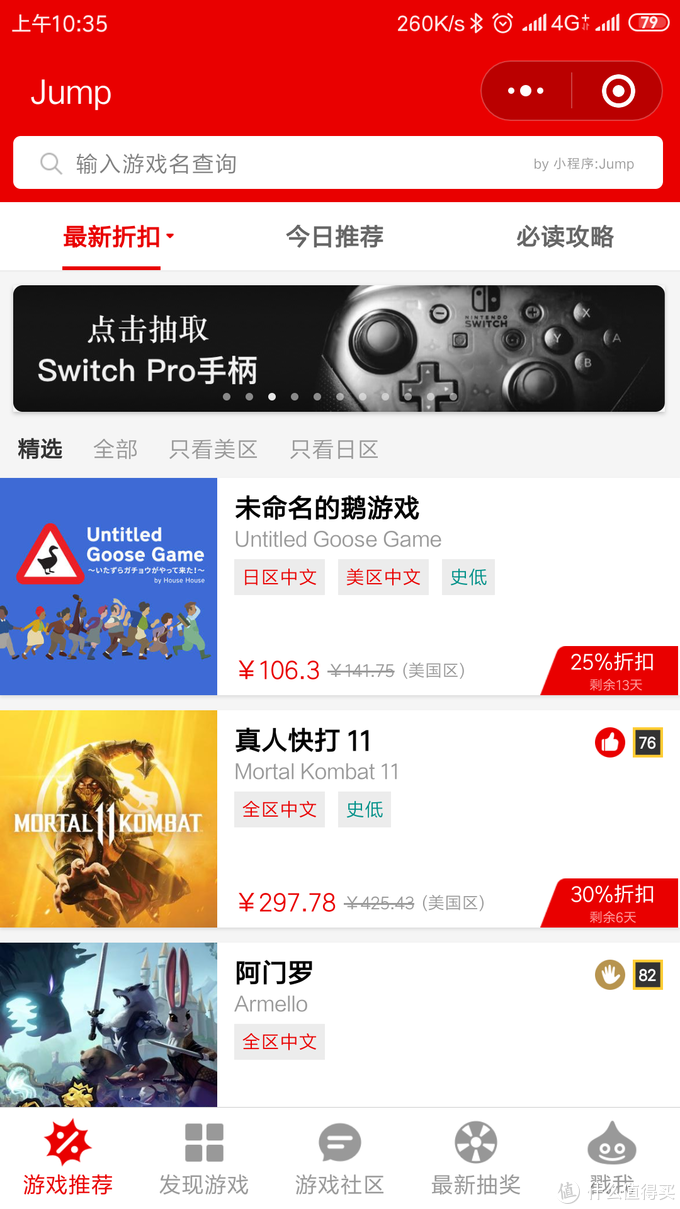Go to the 游戏社区 tab

click(x=339, y=1160)
